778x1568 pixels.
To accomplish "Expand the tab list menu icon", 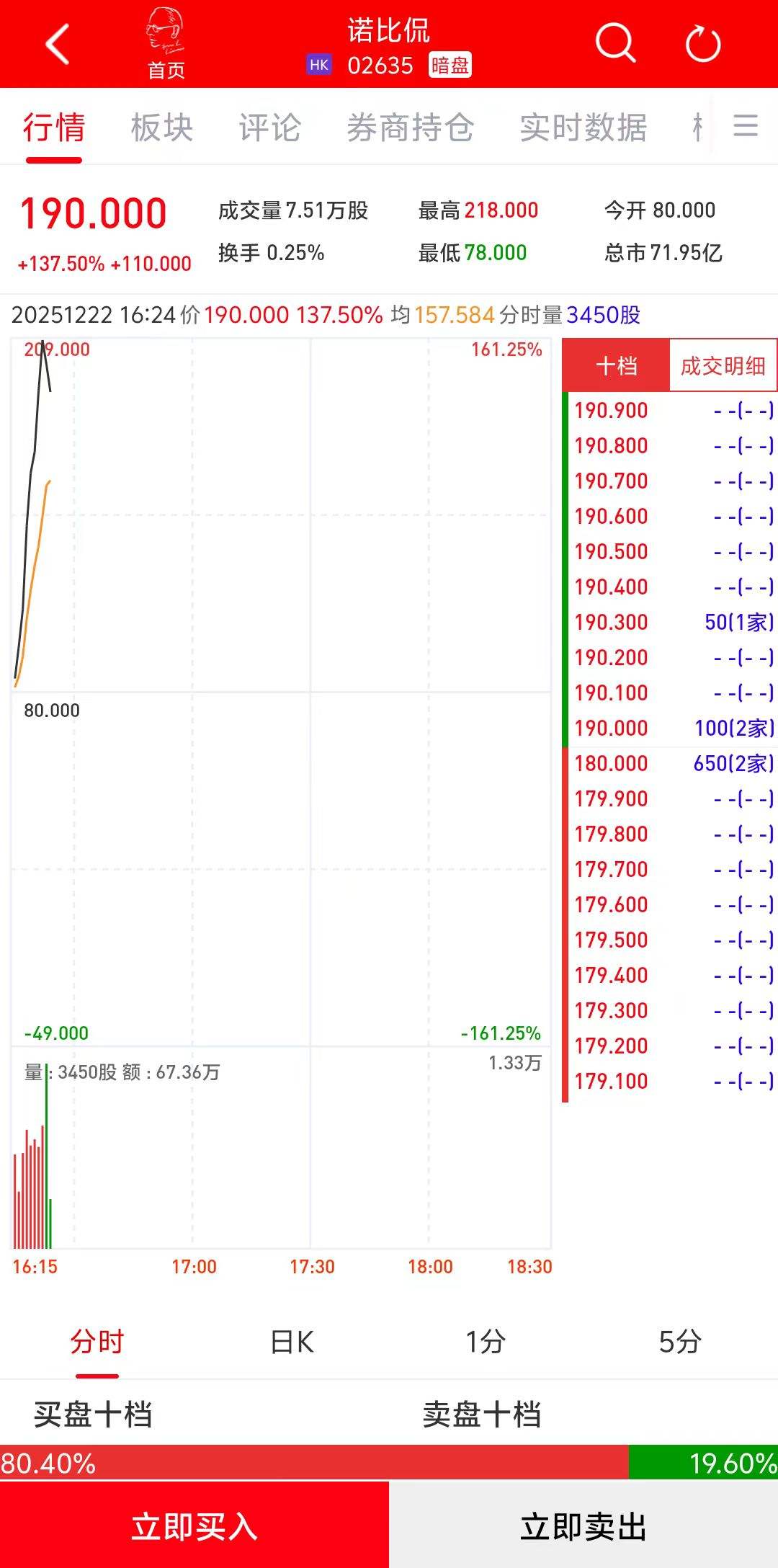I will tap(746, 126).
